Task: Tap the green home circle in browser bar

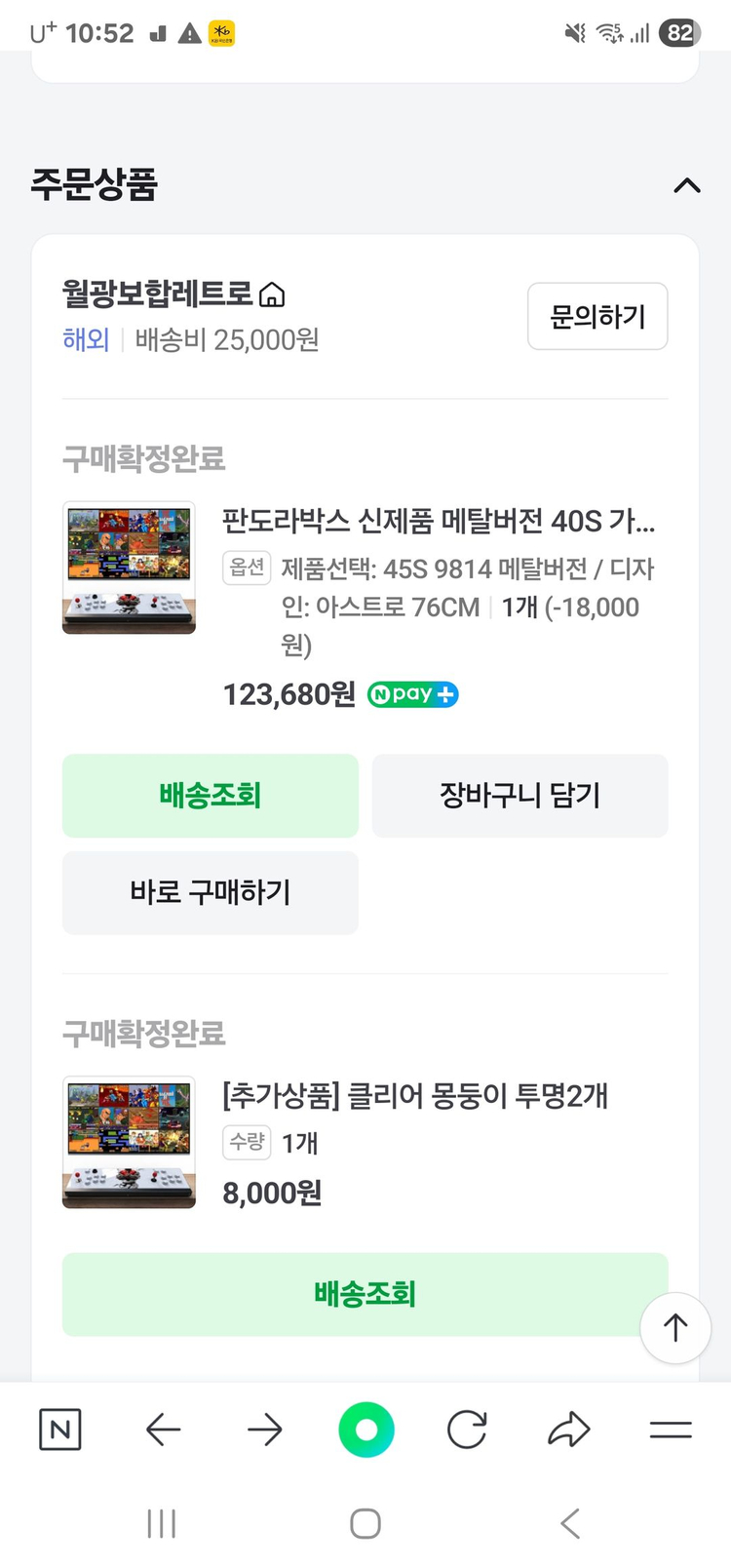Action: 365,1430
